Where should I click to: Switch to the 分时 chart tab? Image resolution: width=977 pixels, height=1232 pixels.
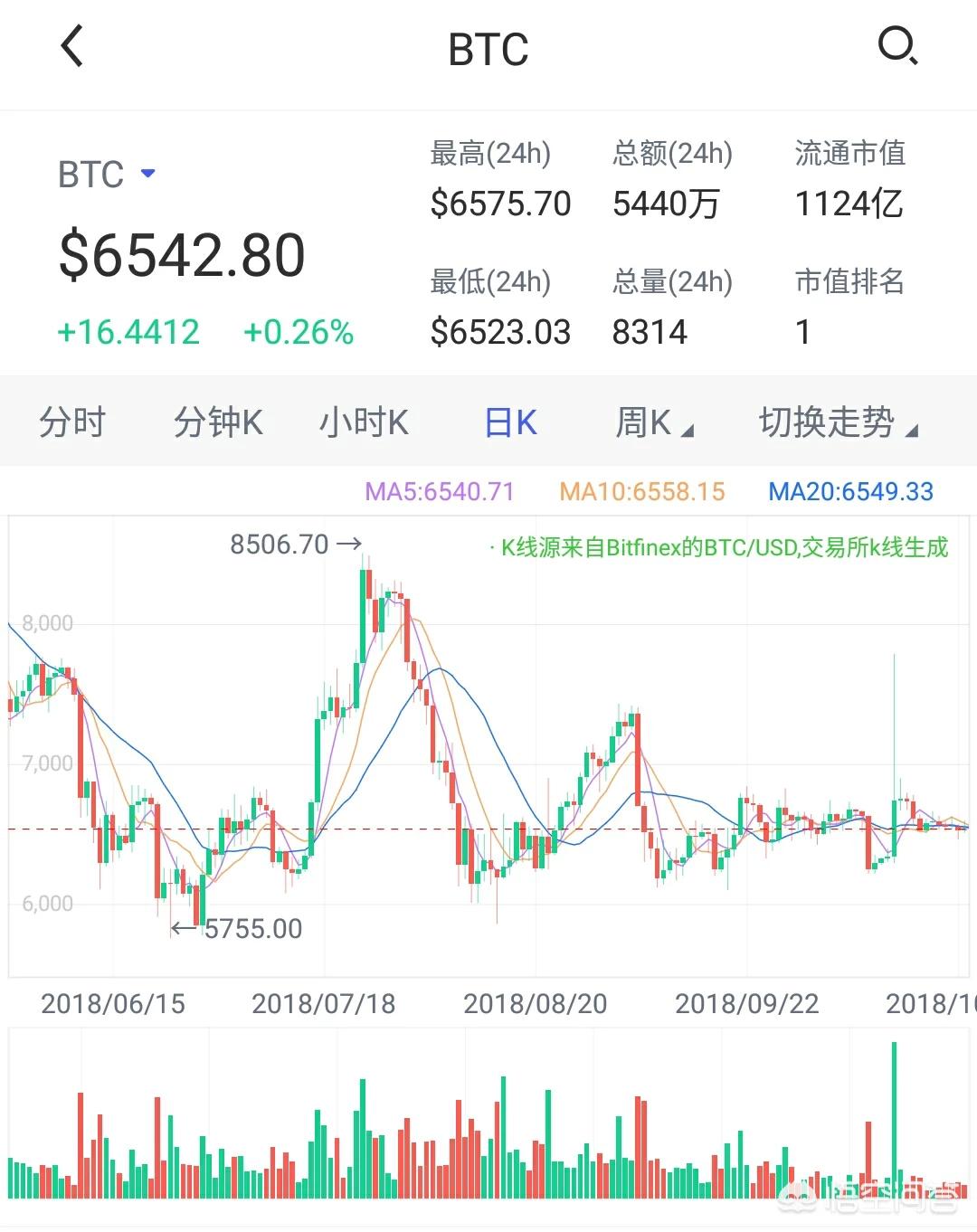click(72, 422)
